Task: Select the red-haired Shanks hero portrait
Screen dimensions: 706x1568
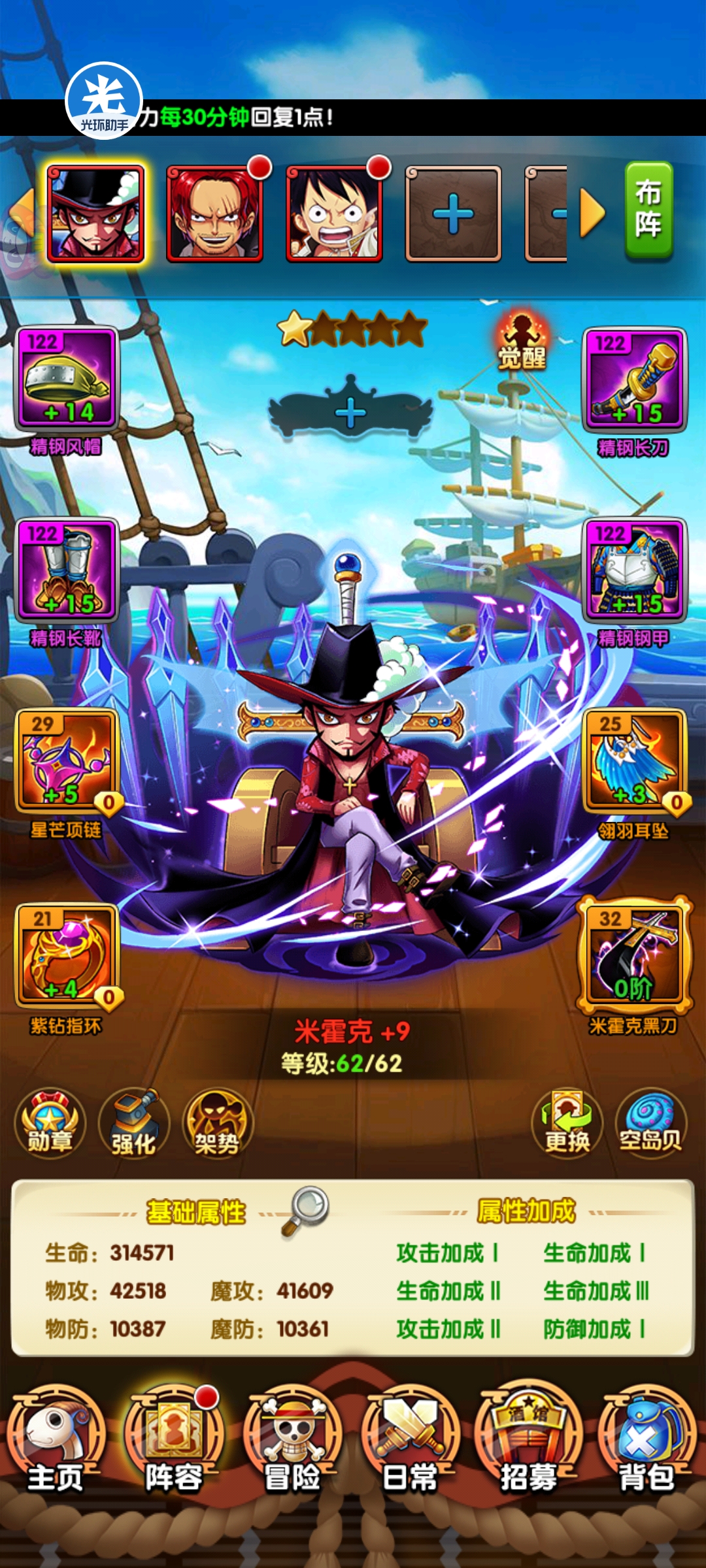Action: (x=214, y=214)
